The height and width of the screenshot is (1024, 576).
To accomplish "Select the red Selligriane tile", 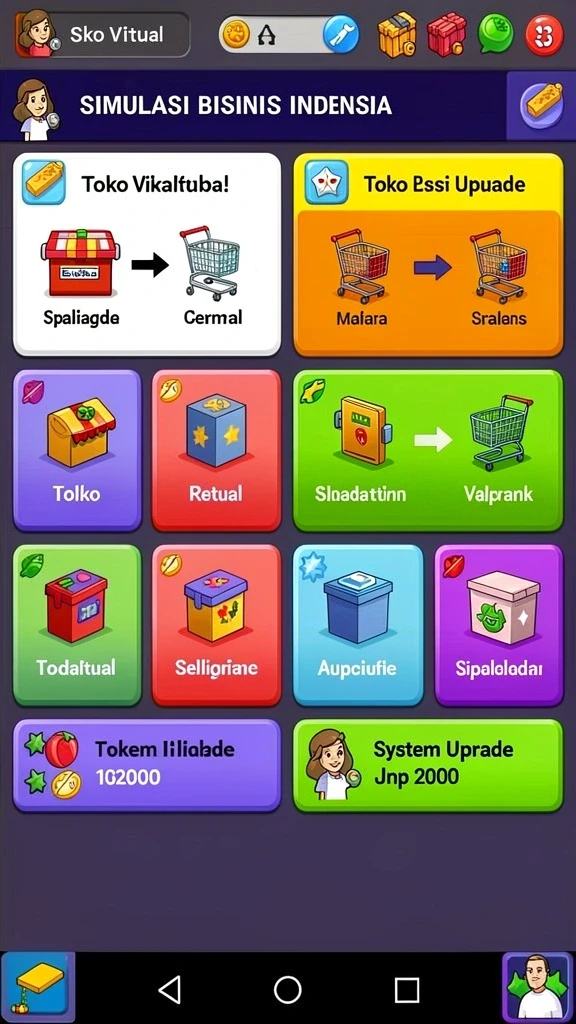I will 216,625.
